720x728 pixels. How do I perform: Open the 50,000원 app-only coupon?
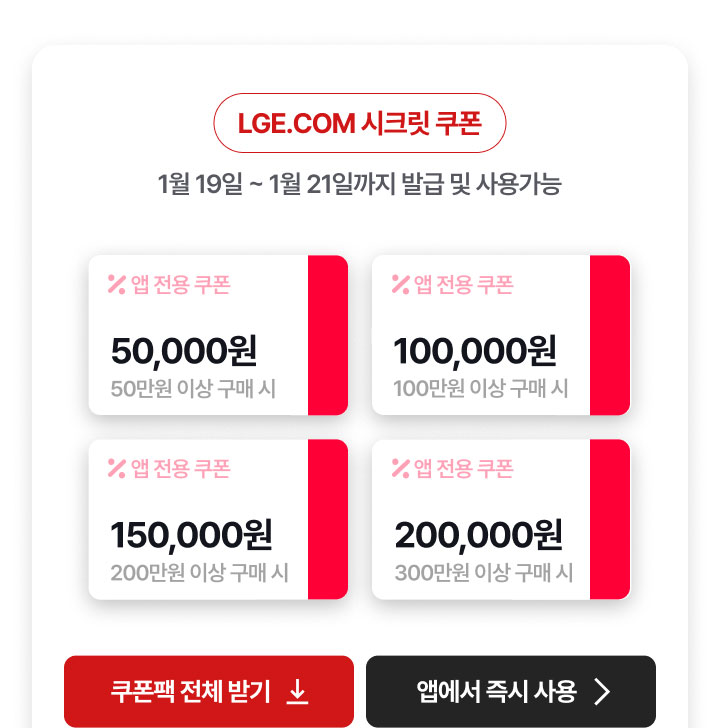coord(218,335)
